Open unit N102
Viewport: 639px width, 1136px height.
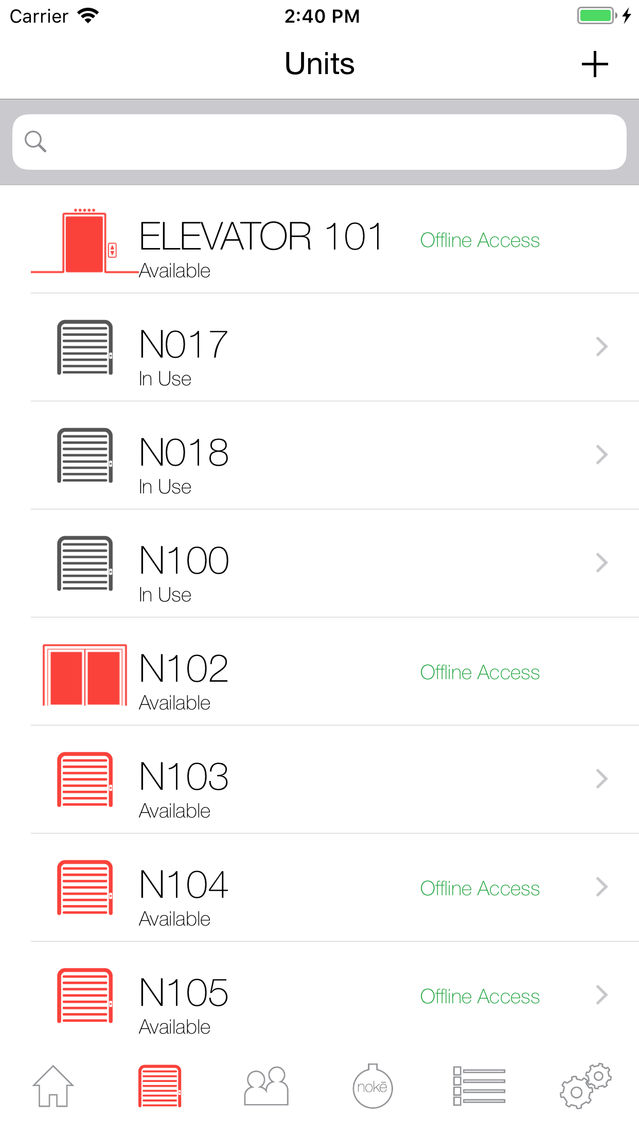[320, 672]
